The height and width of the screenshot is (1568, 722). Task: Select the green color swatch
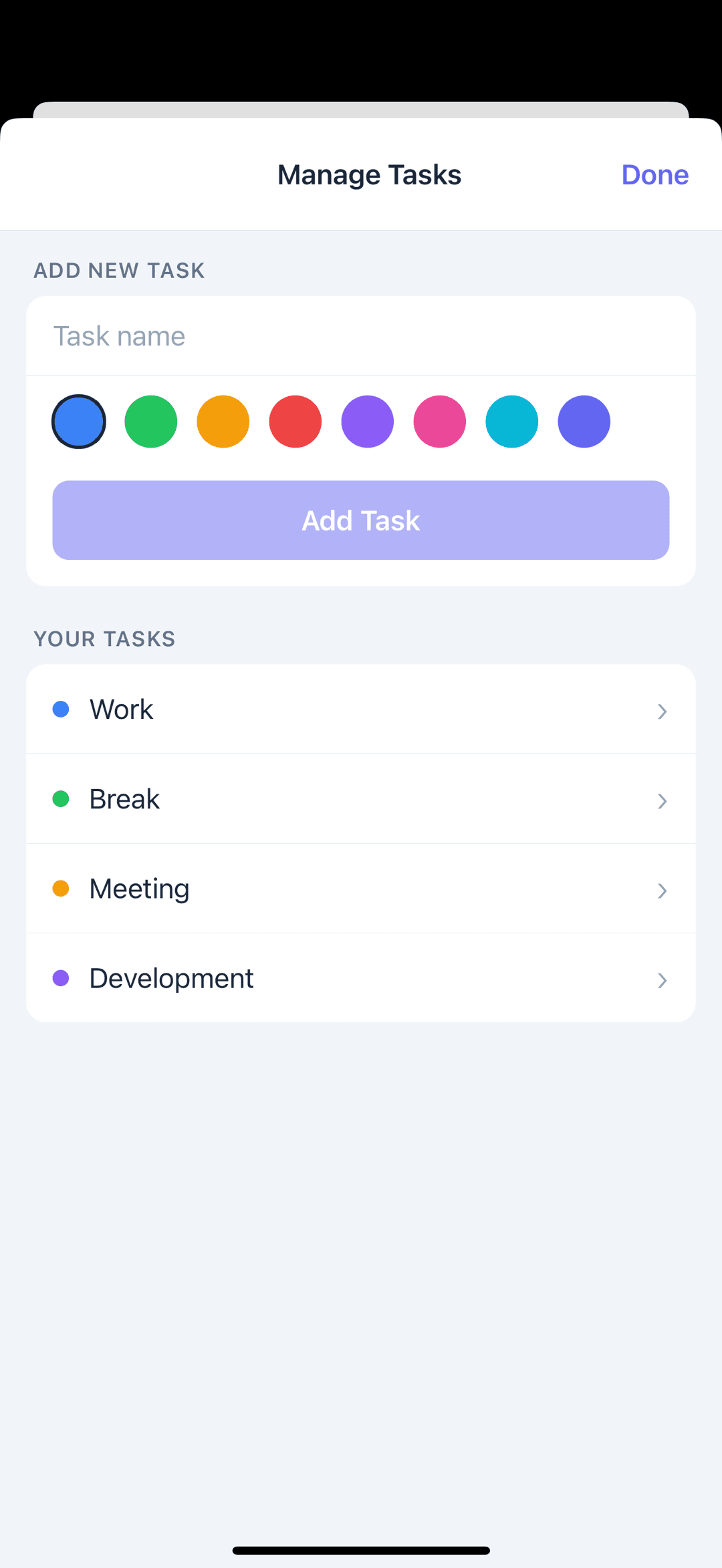click(150, 421)
